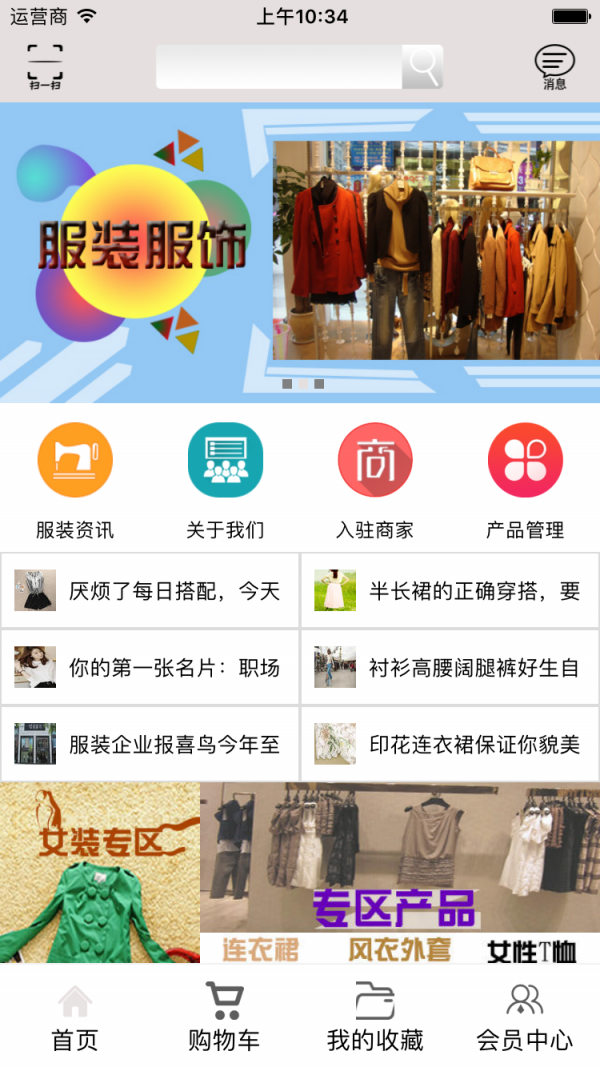The image size is (600, 1067).
Task: Open article 你的第一张名片：职场
Action: (150, 667)
